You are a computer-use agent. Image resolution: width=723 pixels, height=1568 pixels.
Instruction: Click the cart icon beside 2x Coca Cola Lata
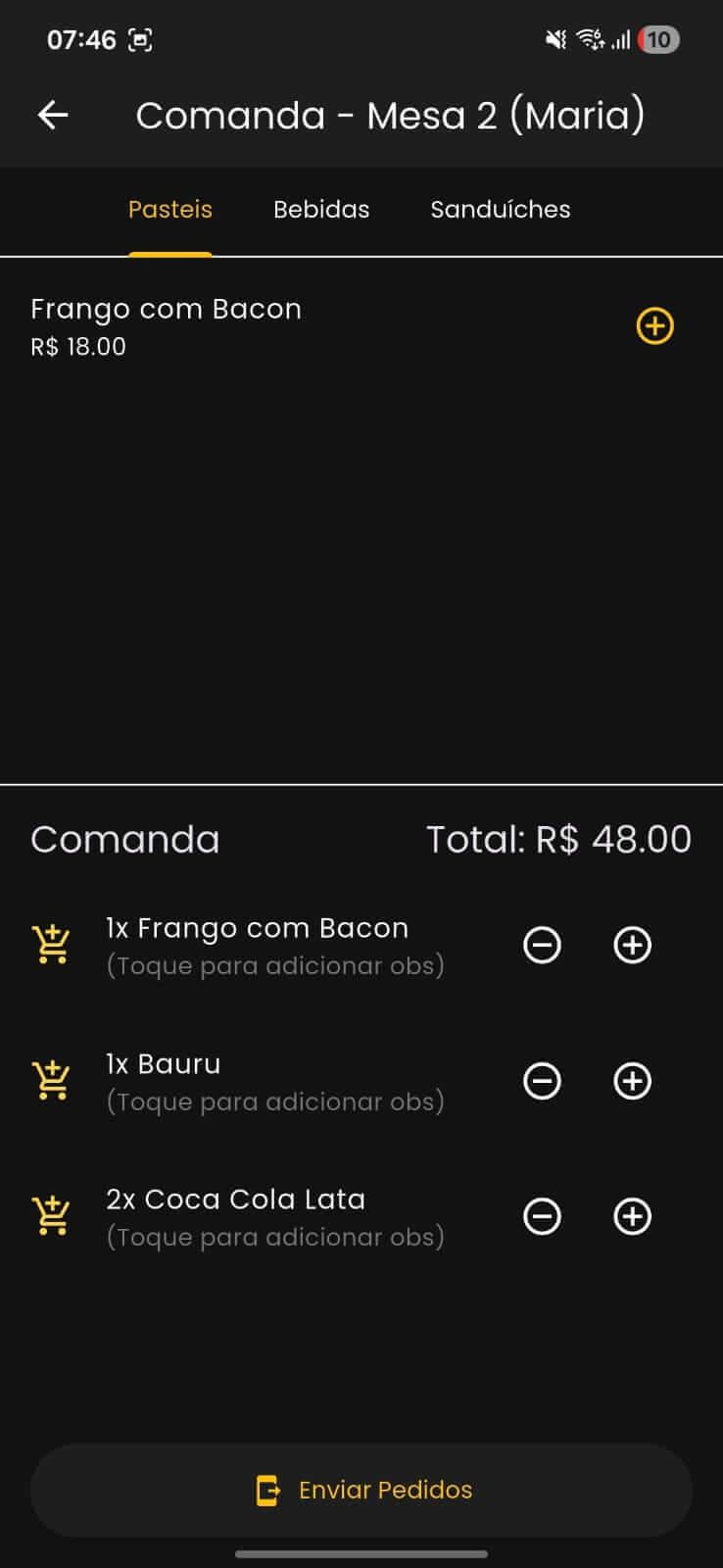coord(51,1216)
